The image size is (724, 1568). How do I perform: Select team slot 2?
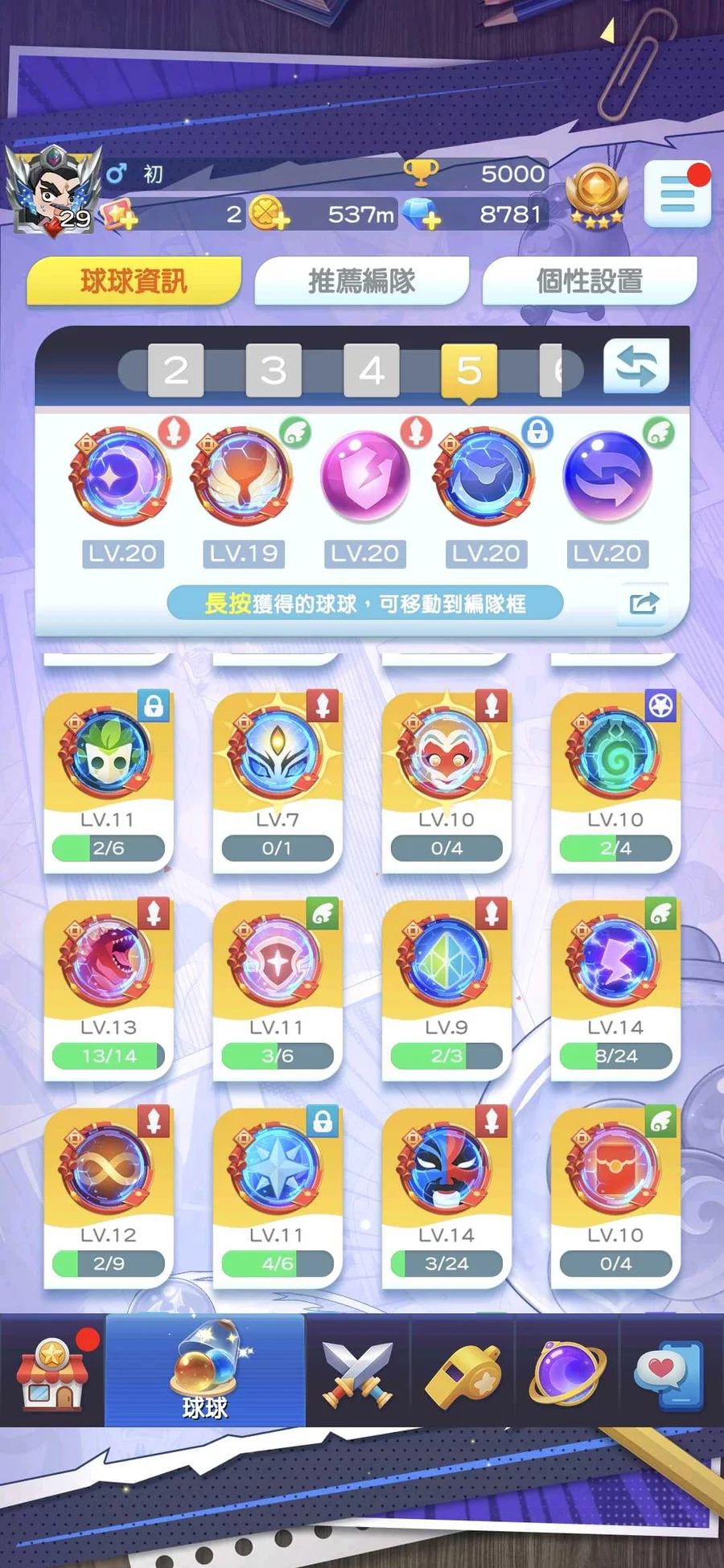click(175, 371)
